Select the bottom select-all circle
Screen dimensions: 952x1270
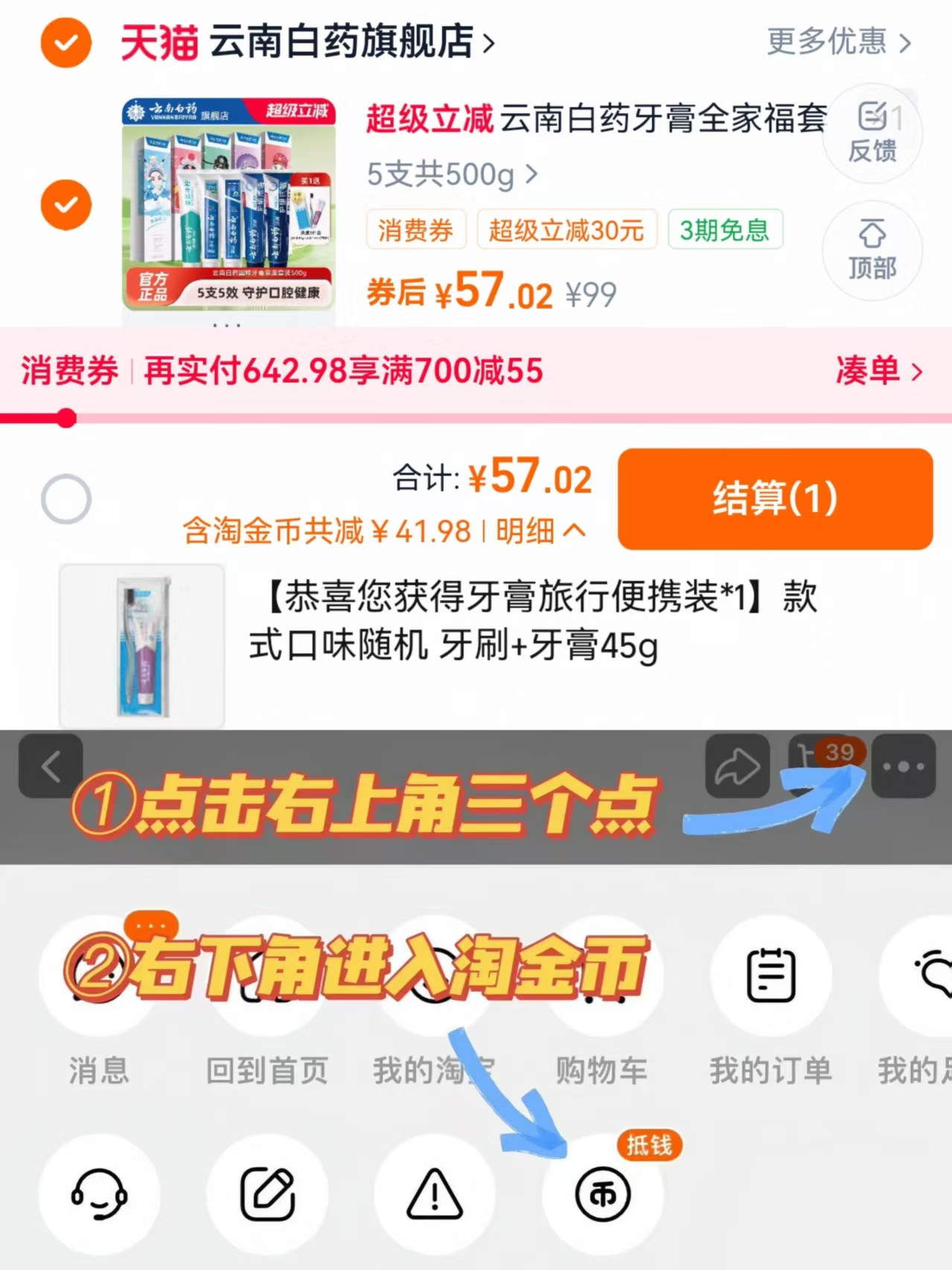(66, 500)
